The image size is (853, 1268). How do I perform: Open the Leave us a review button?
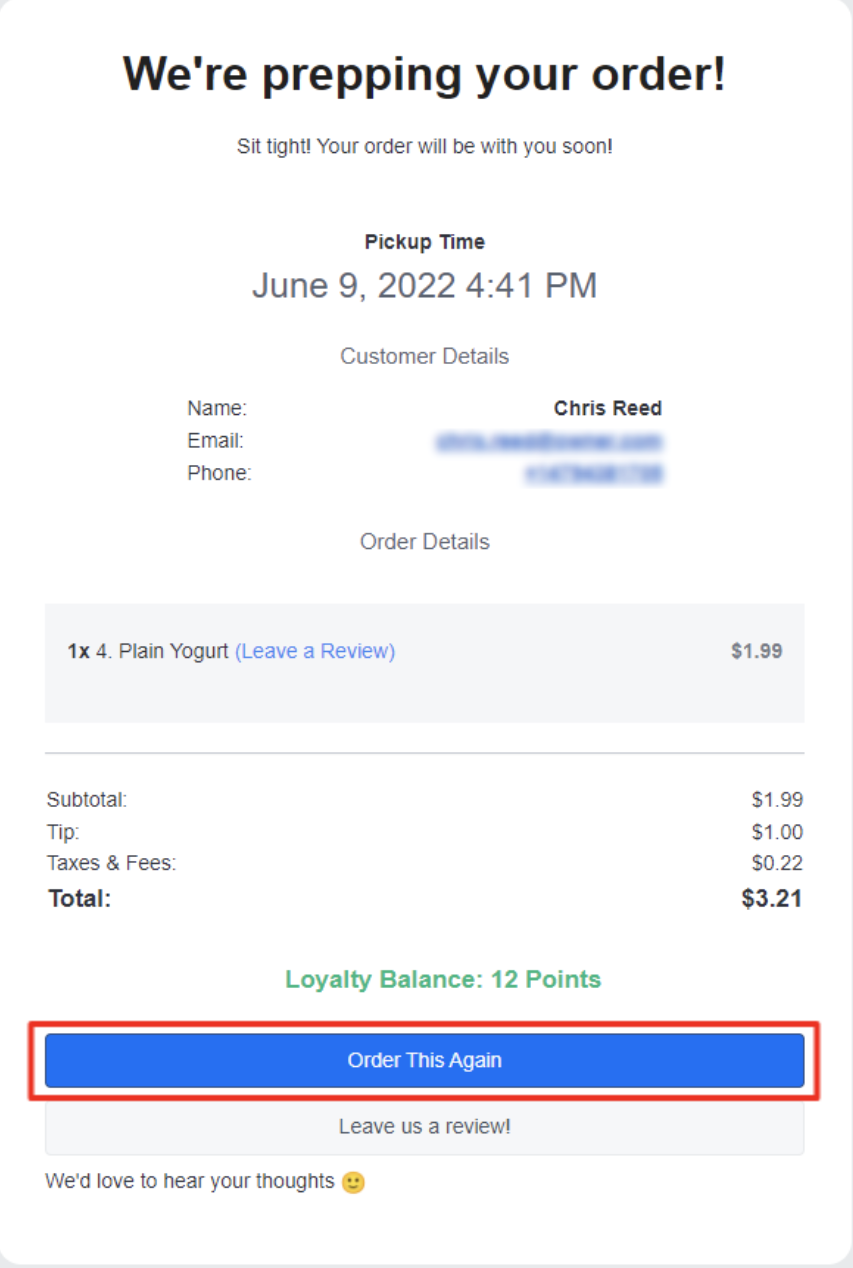pos(424,1127)
